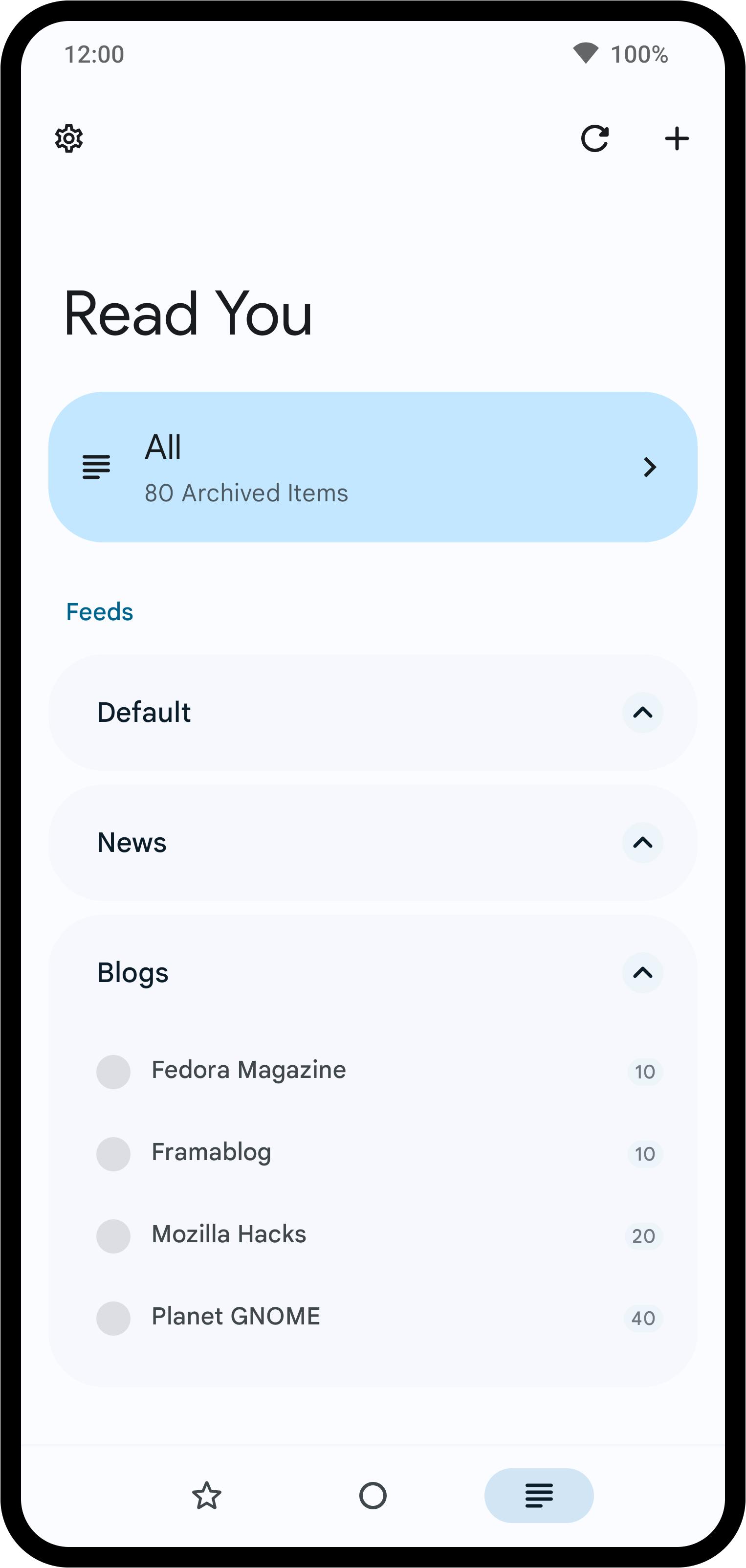Open the Mozilla Hacks feed
The image size is (746, 1568).
click(x=229, y=1234)
